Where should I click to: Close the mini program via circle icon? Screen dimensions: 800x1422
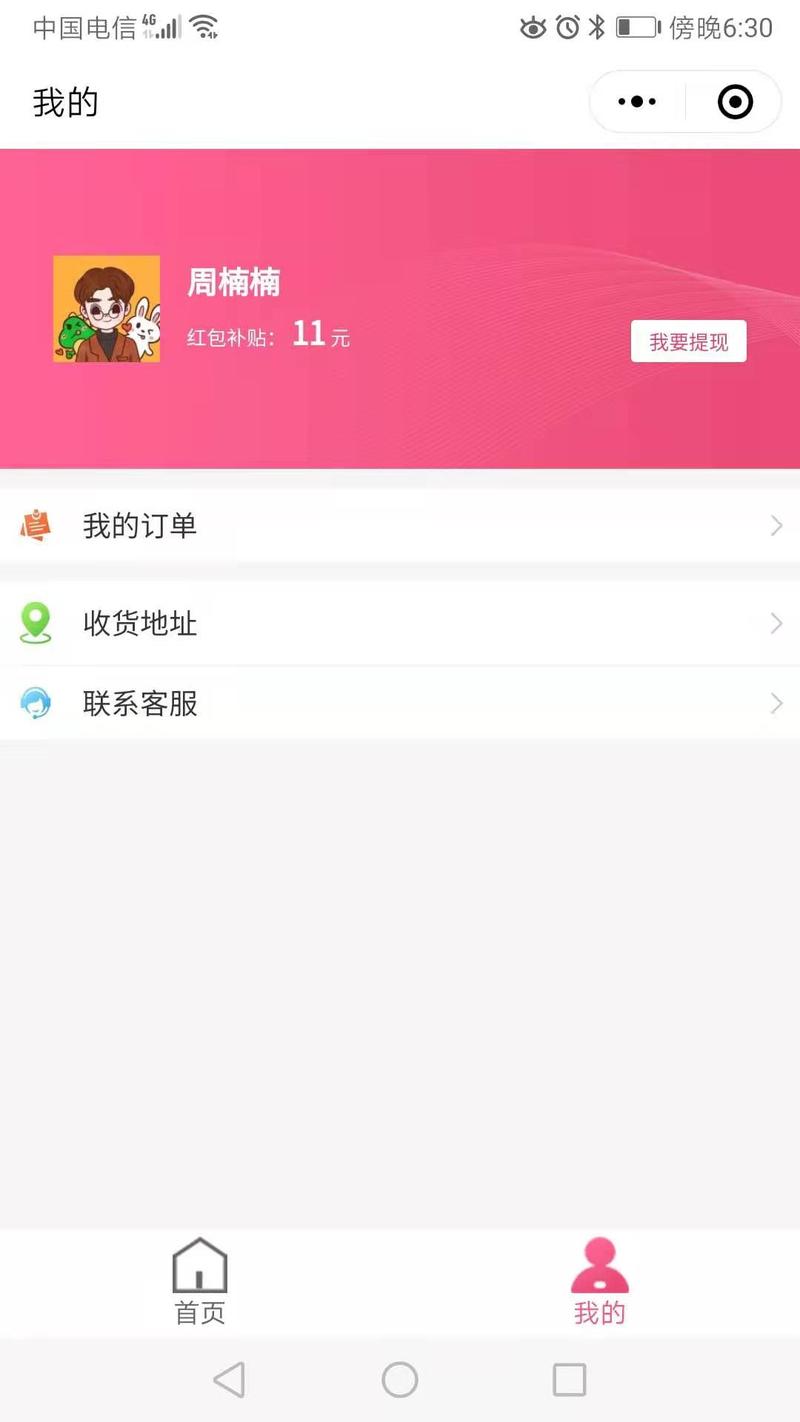coord(735,102)
